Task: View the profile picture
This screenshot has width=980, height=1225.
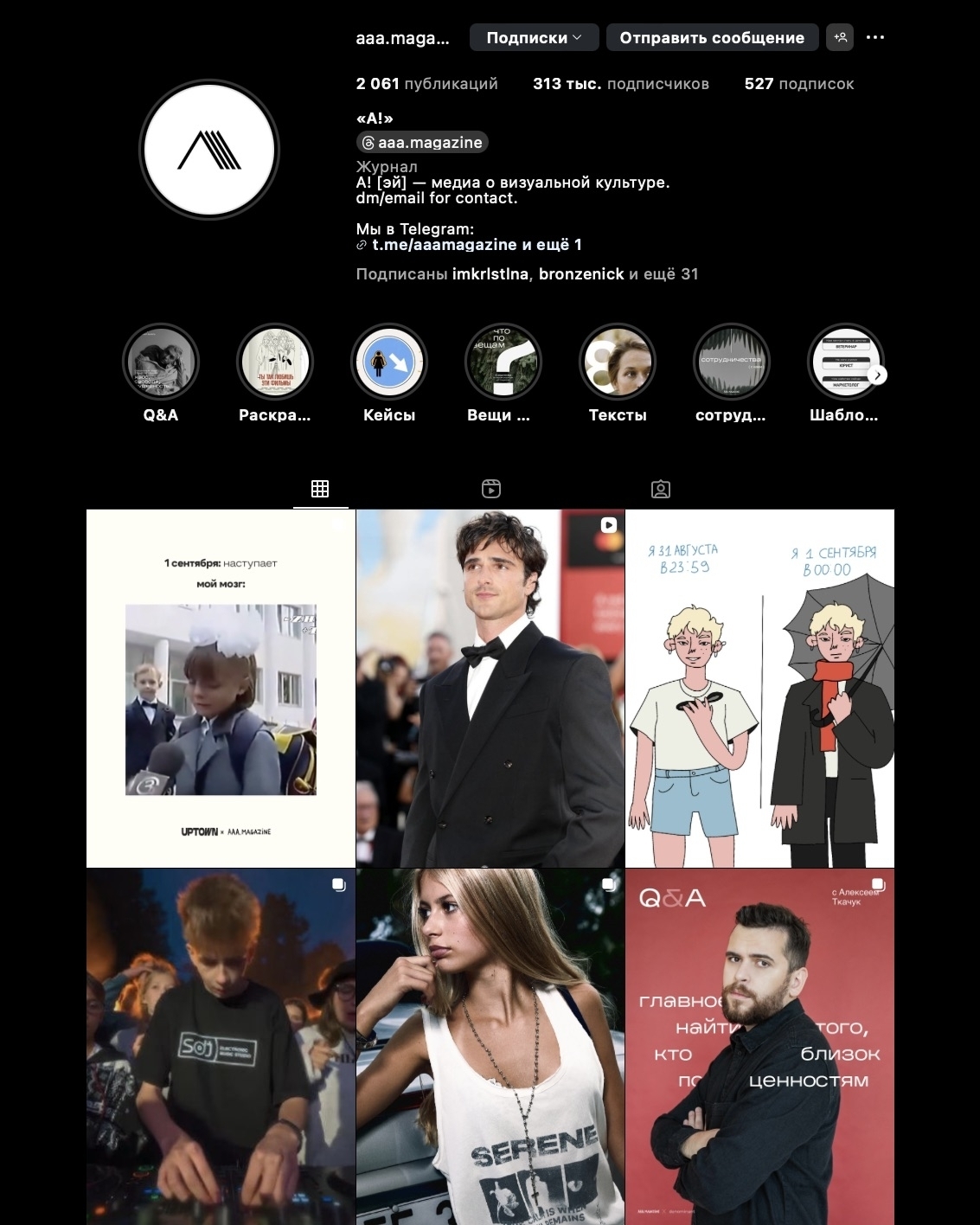Action: 209,150
